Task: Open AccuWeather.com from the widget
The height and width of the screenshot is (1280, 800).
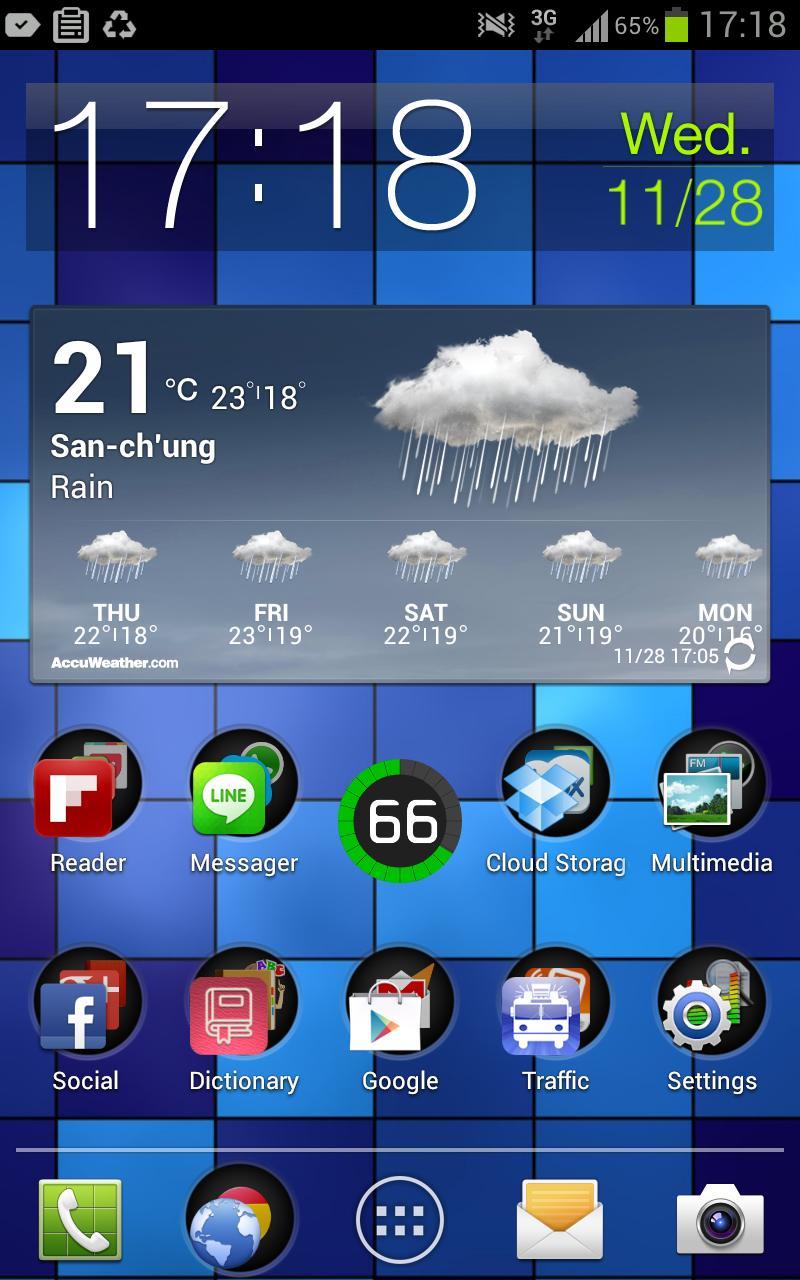Action: [x=113, y=661]
